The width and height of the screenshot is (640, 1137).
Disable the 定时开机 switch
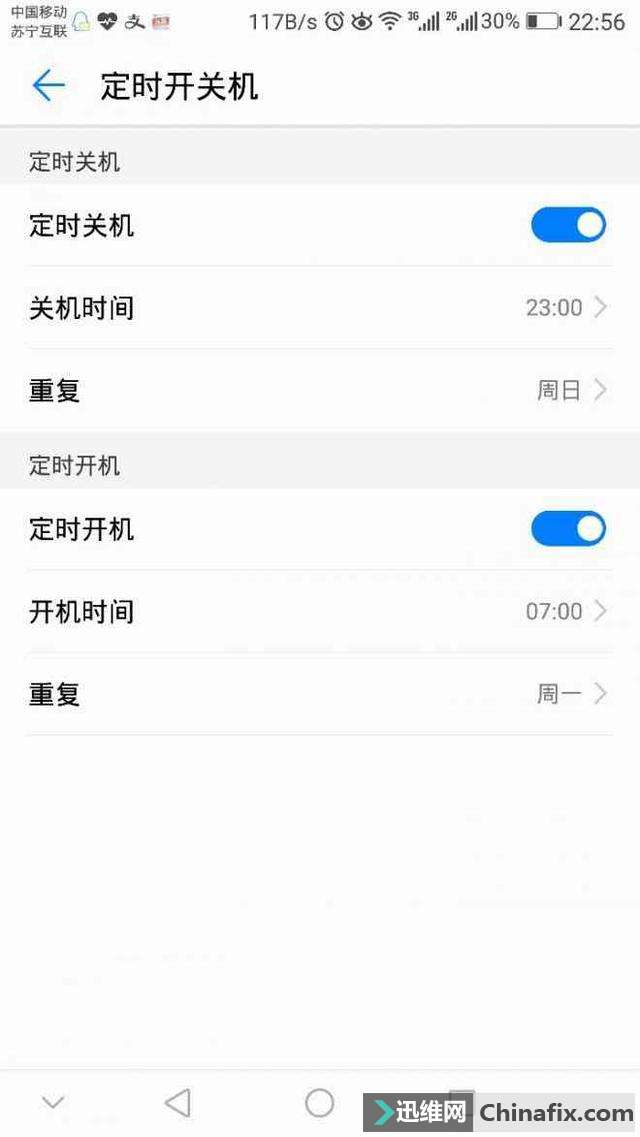pos(568,529)
